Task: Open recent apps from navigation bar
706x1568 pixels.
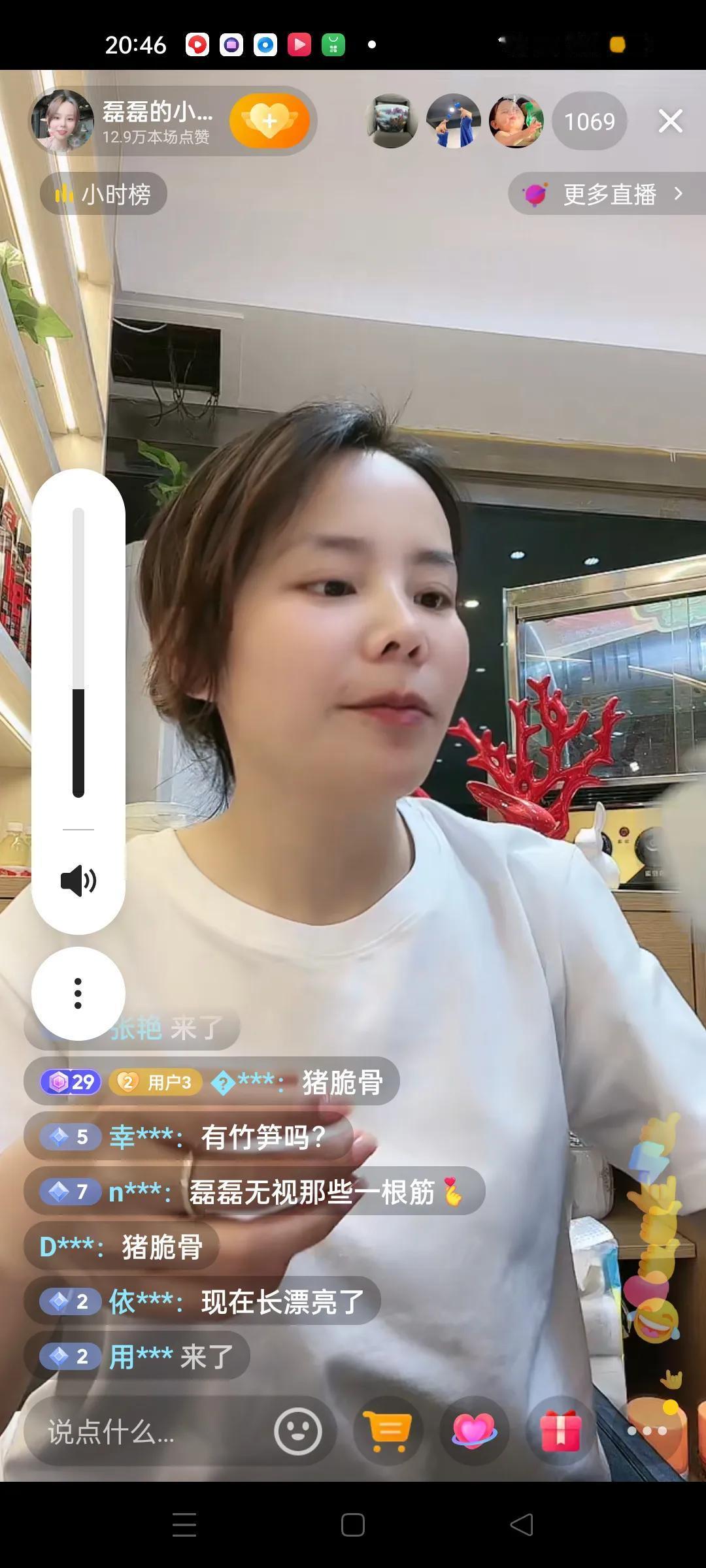Action: pyautogui.click(x=184, y=1525)
